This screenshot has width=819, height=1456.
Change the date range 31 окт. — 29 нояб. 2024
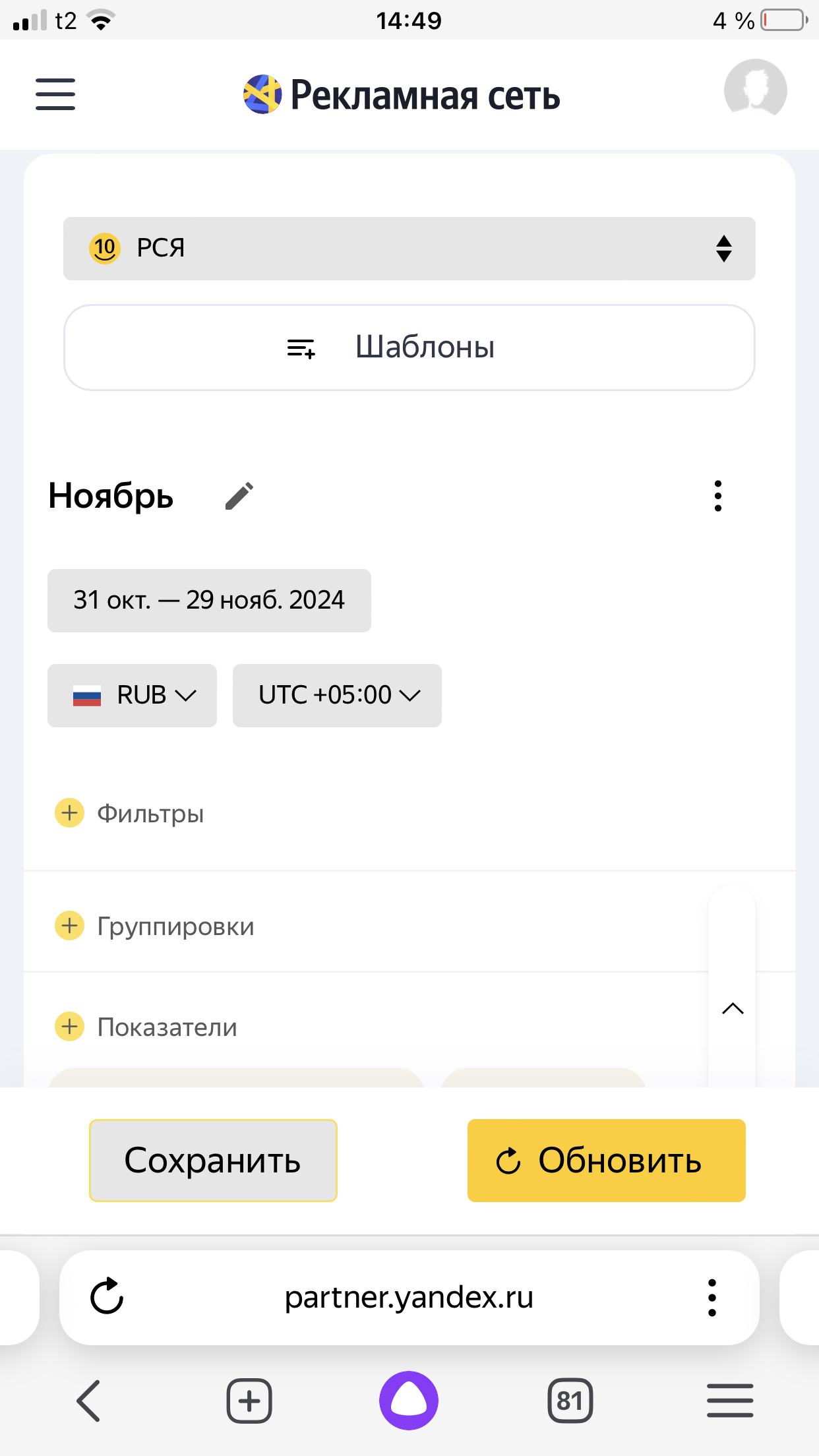[209, 601]
